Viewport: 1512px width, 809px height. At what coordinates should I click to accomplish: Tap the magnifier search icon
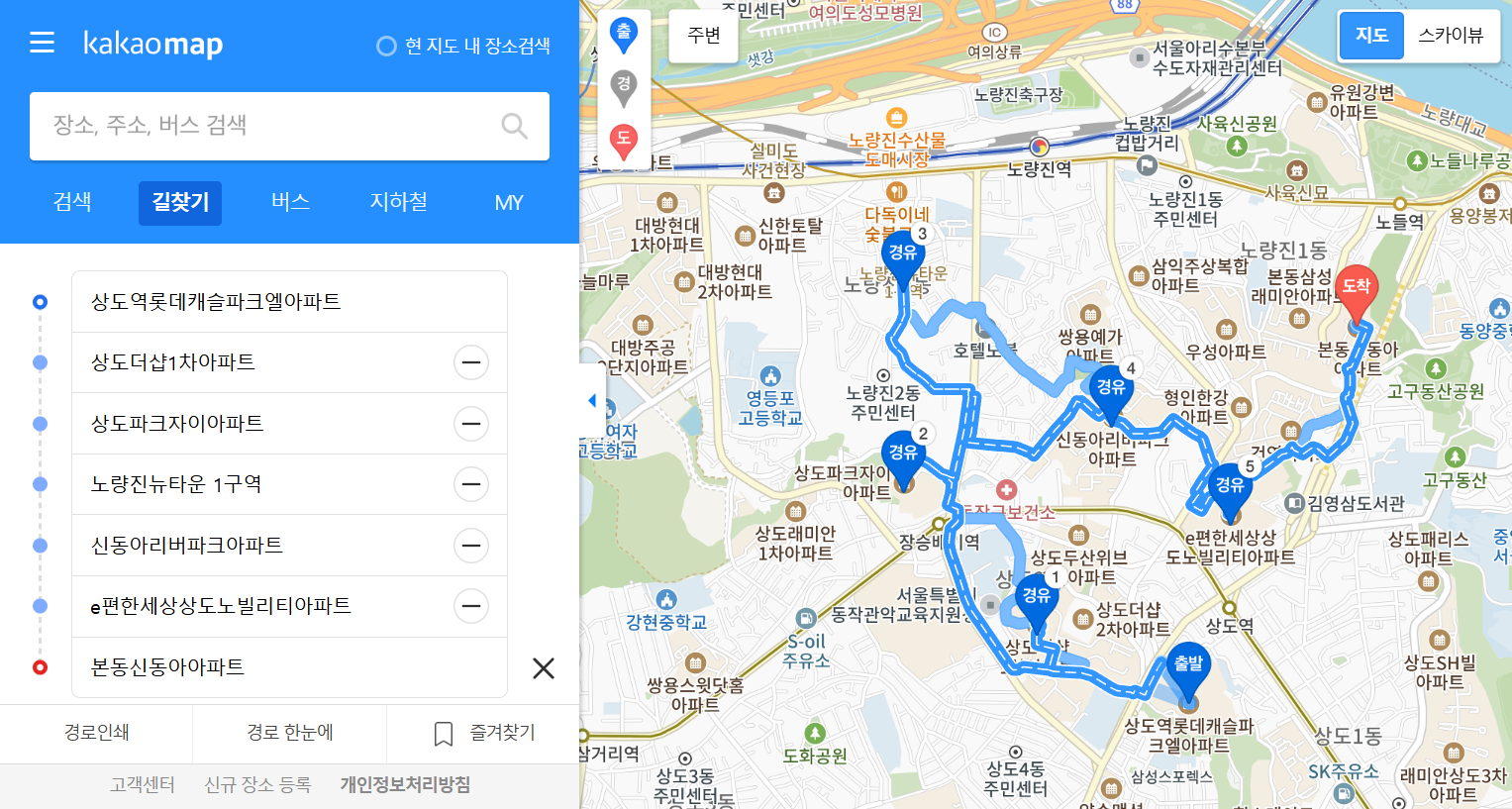click(x=514, y=126)
